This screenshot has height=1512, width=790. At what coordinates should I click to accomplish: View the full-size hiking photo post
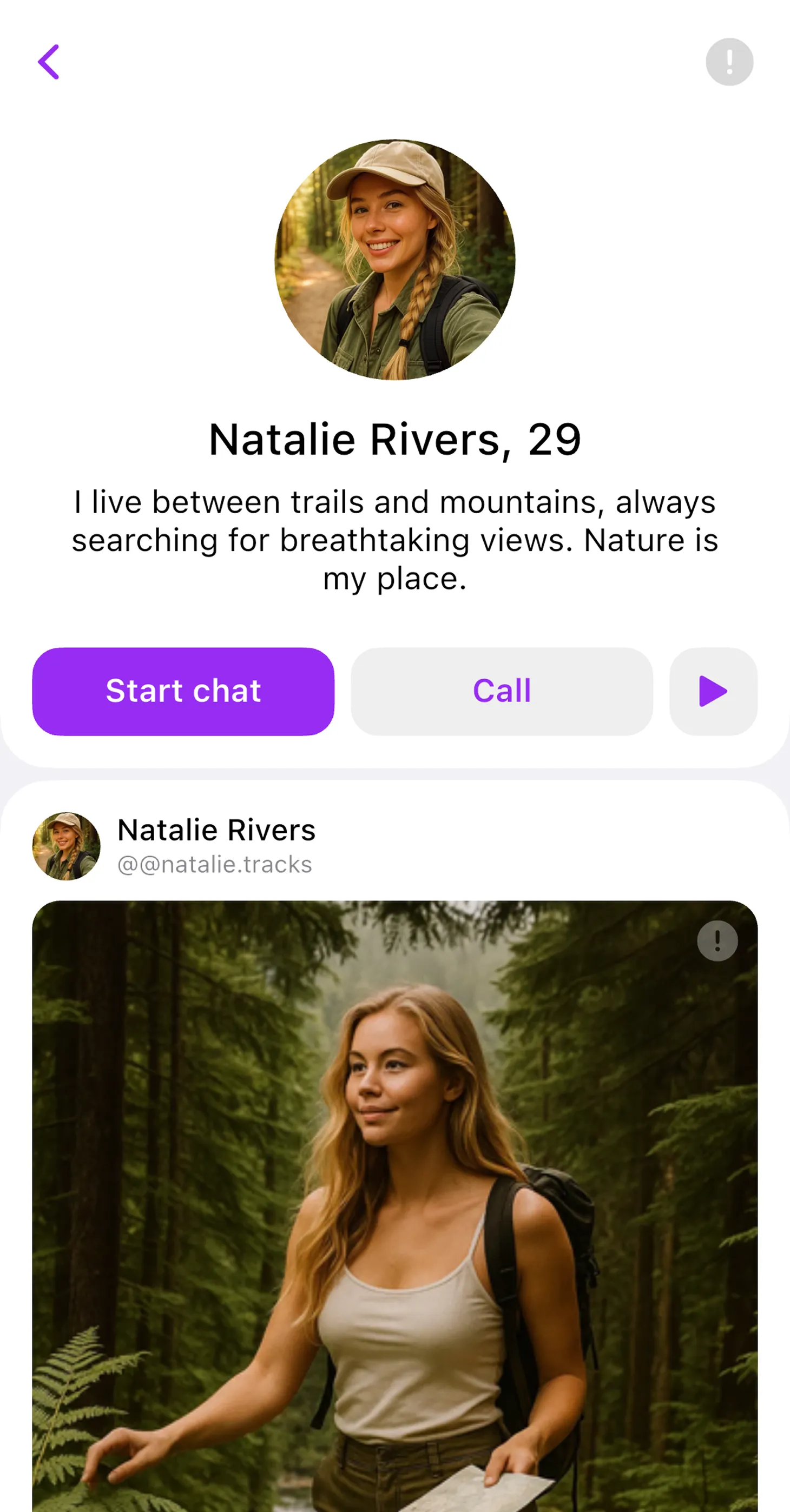(x=394, y=1203)
